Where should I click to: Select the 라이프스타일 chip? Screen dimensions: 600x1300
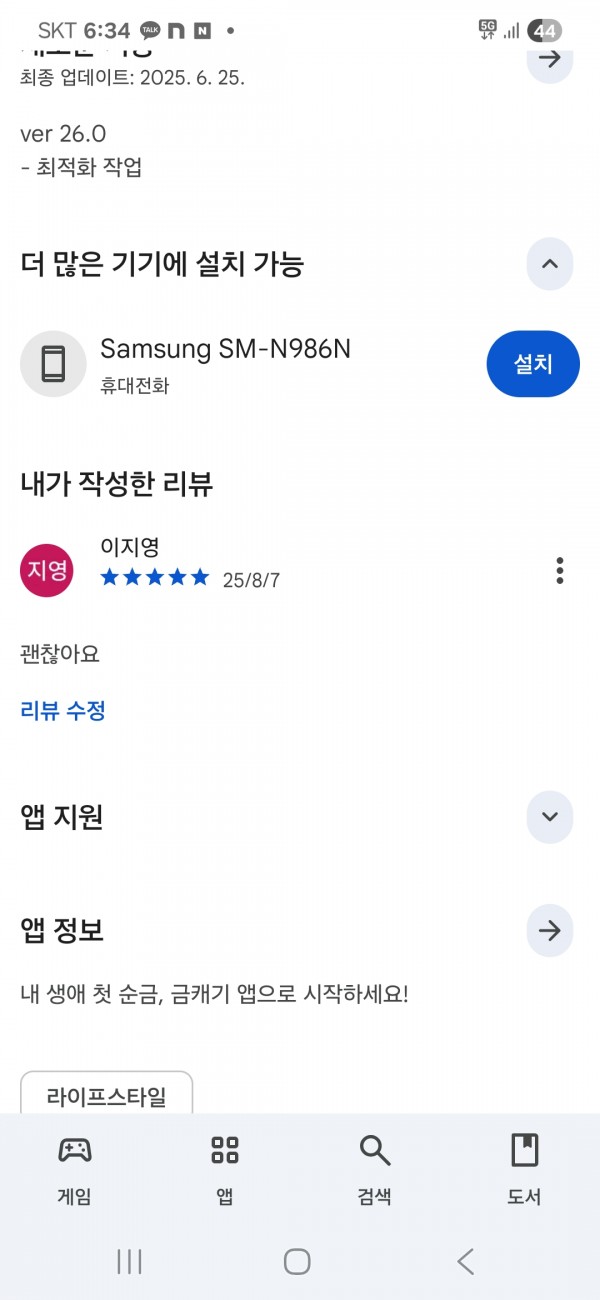pos(107,1095)
